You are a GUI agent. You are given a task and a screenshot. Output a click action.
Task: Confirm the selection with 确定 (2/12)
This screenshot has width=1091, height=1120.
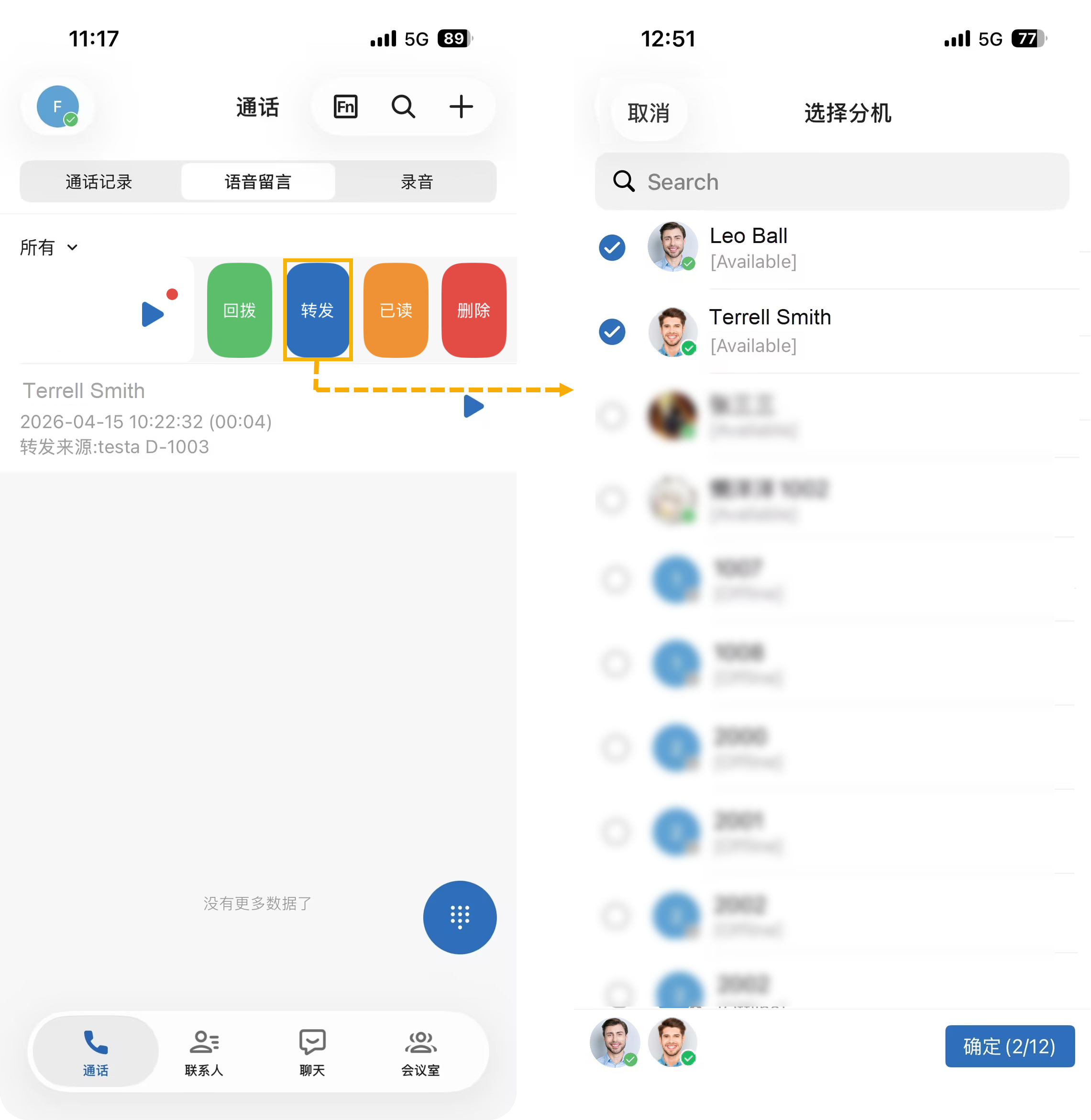tap(1009, 1046)
